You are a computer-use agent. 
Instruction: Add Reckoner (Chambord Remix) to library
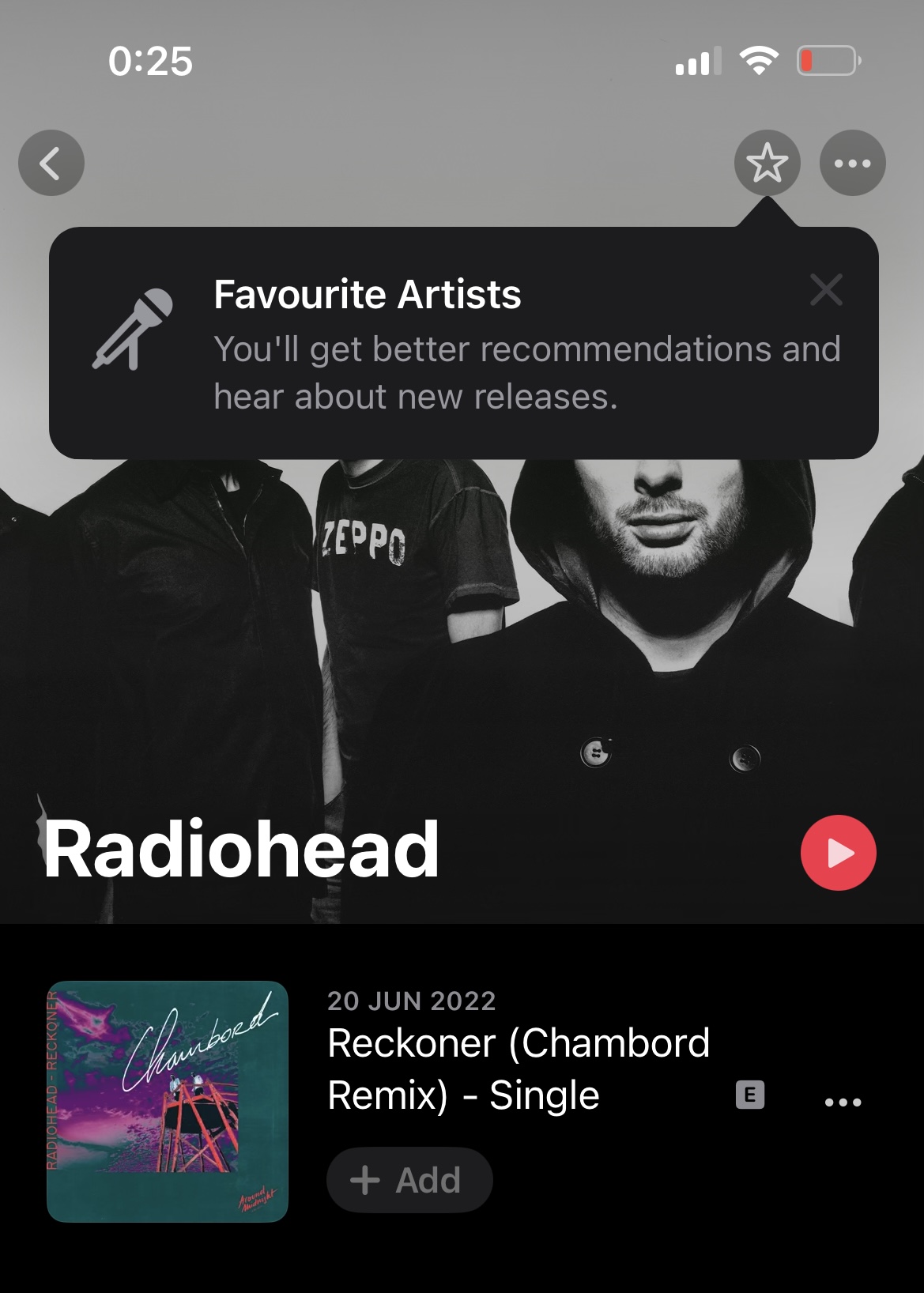click(409, 1180)
